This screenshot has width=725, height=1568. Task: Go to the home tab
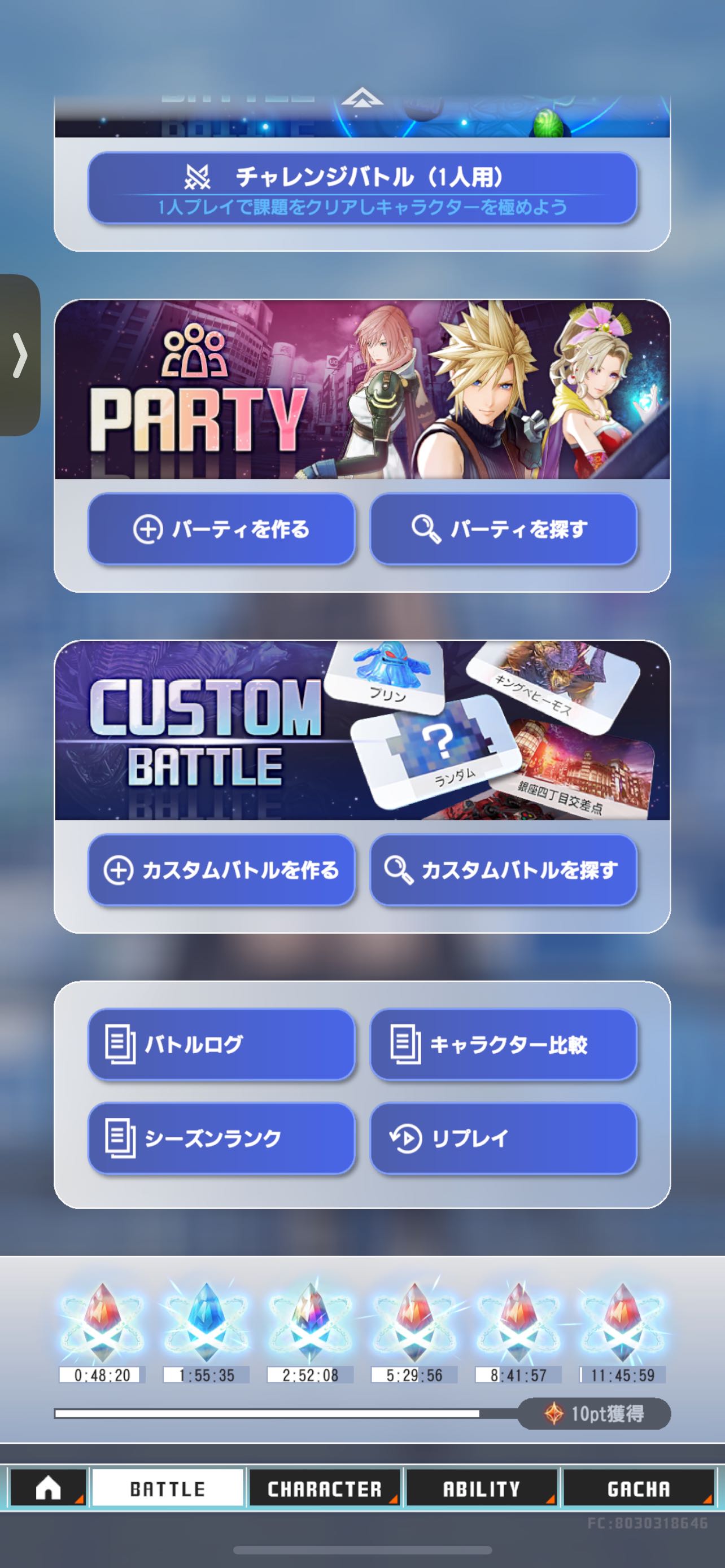[x=48, y=1489]
